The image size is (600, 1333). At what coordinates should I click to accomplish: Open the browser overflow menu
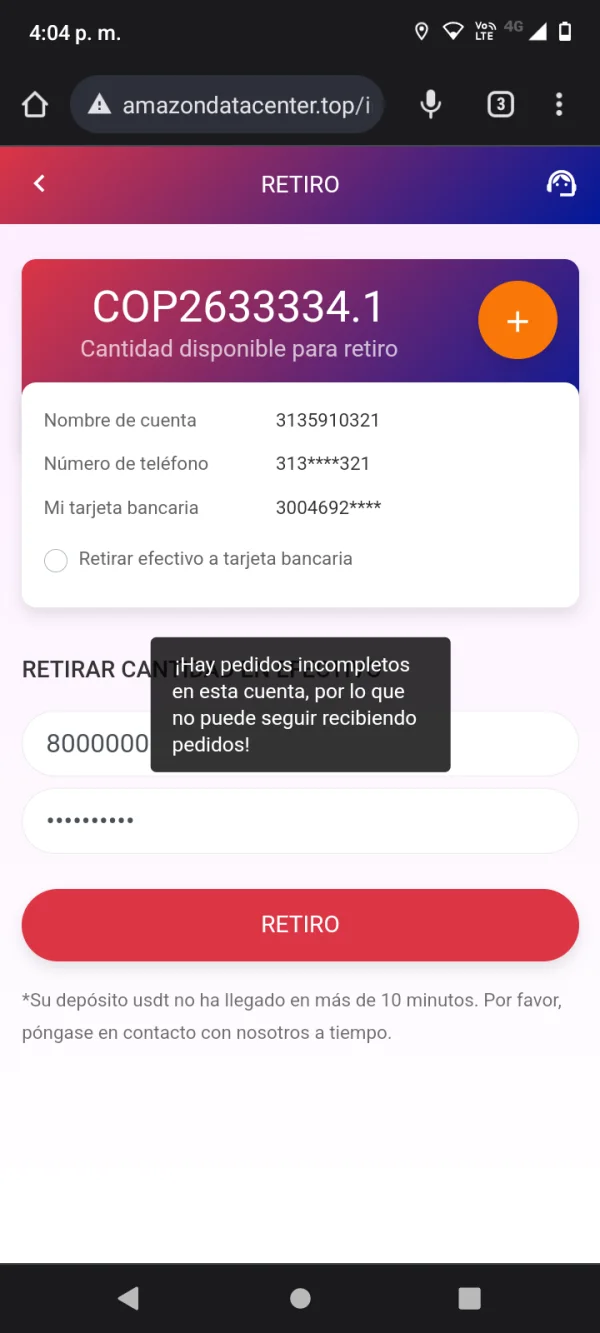point(559,104)
